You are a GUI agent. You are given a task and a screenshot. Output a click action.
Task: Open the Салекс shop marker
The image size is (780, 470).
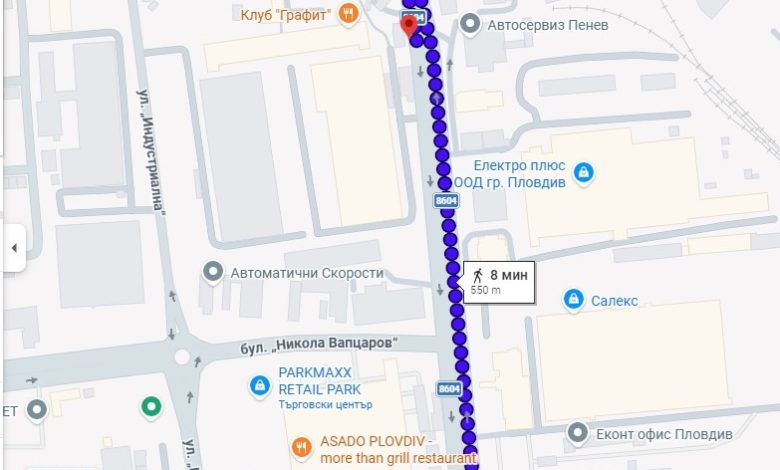[573, 299]
